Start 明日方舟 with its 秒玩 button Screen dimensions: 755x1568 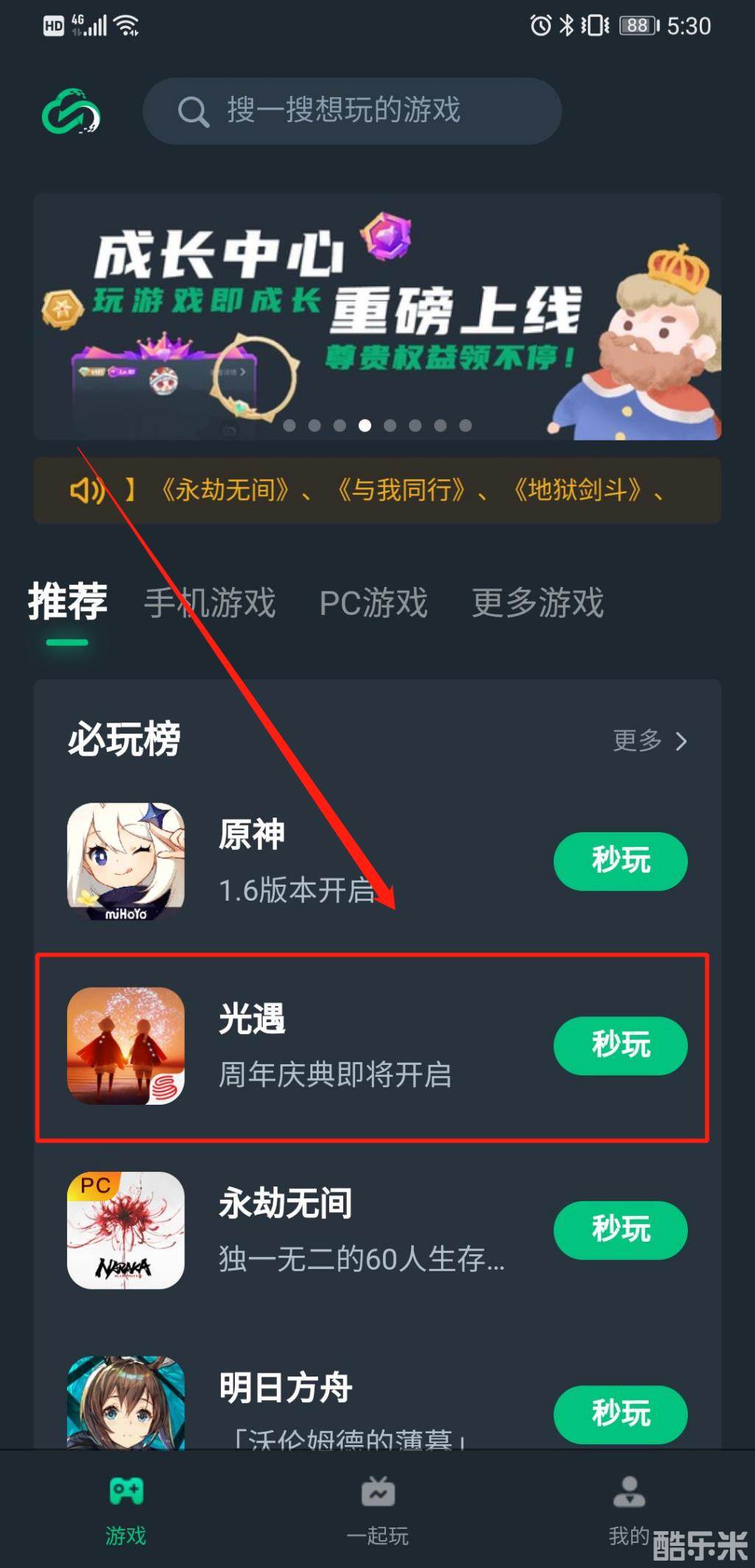[620, 1414]
